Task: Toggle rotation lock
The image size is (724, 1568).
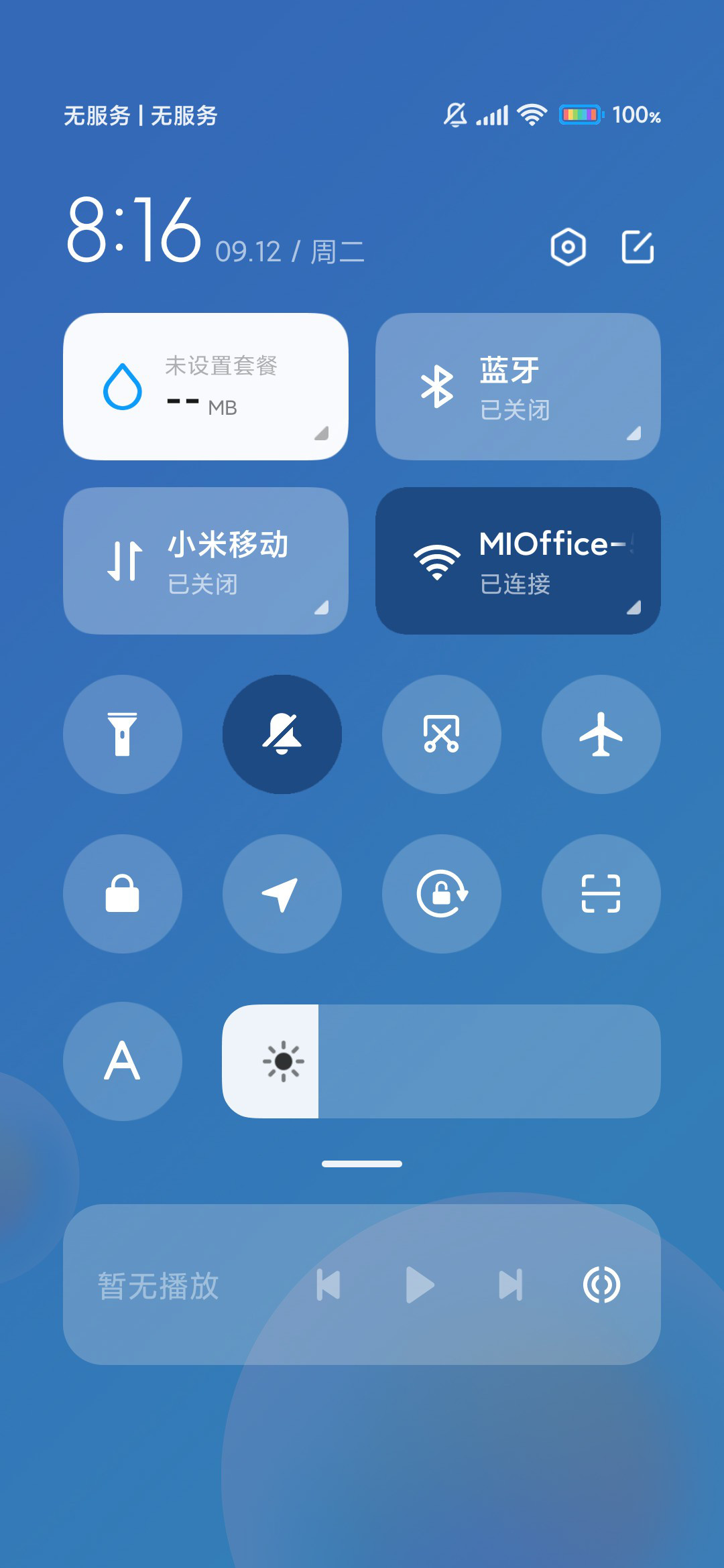Action: (442, 894)
